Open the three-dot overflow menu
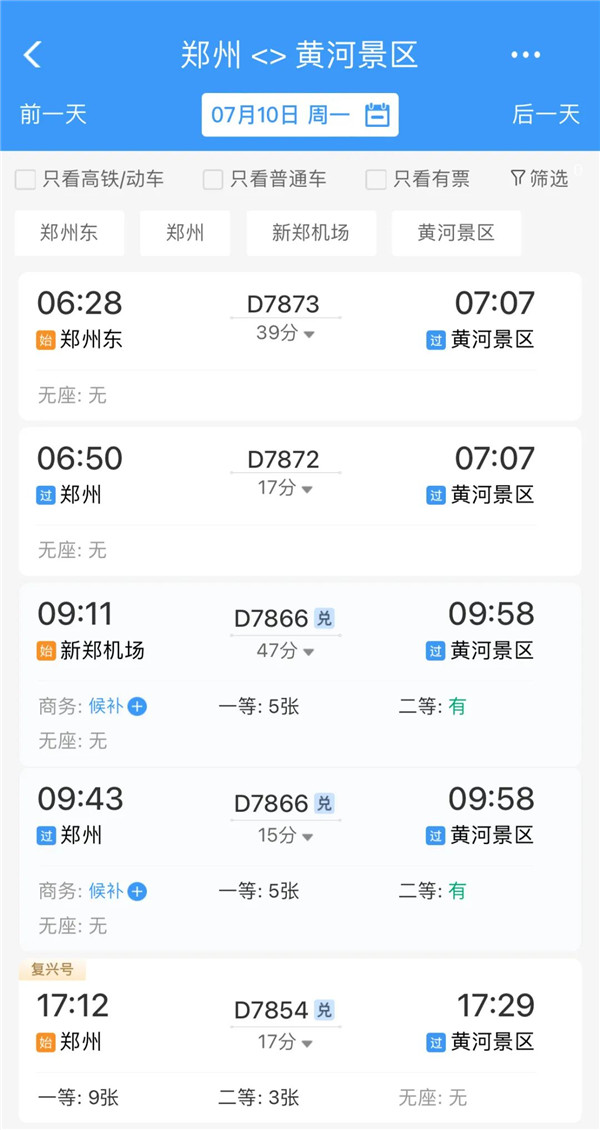The height and width of the screenshot is (1130, 600). tap(525, 55)
